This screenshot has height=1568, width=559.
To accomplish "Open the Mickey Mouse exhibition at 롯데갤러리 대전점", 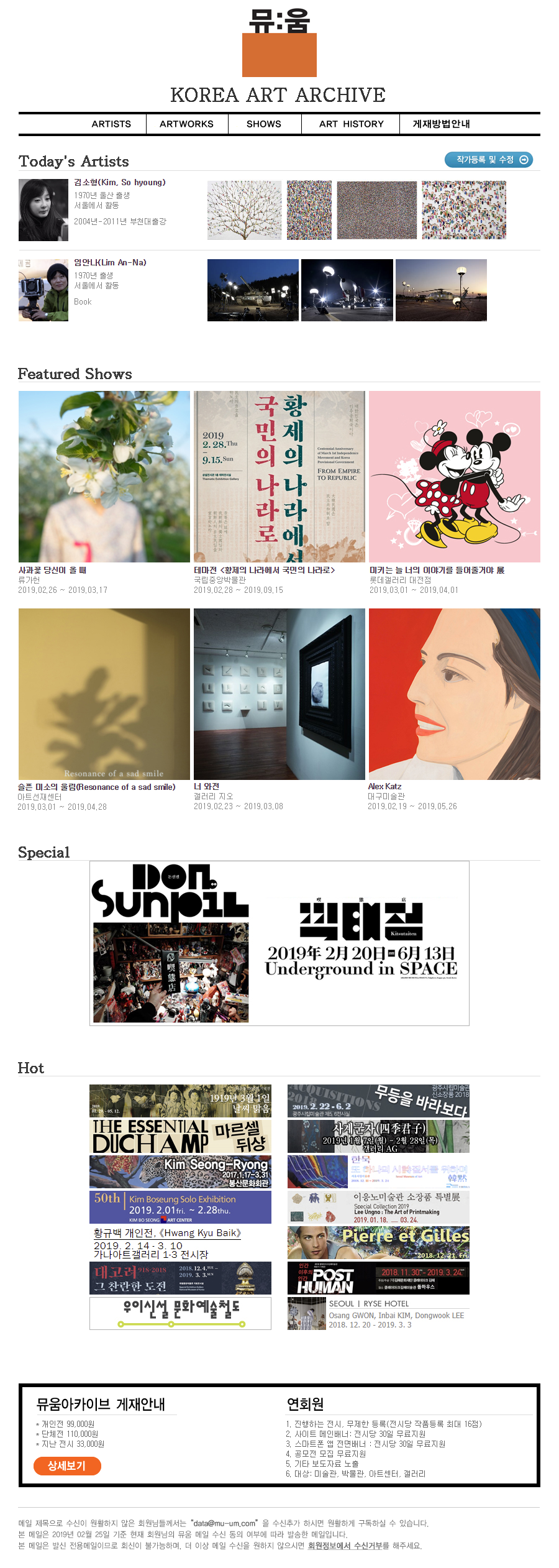I will (454, 477).
